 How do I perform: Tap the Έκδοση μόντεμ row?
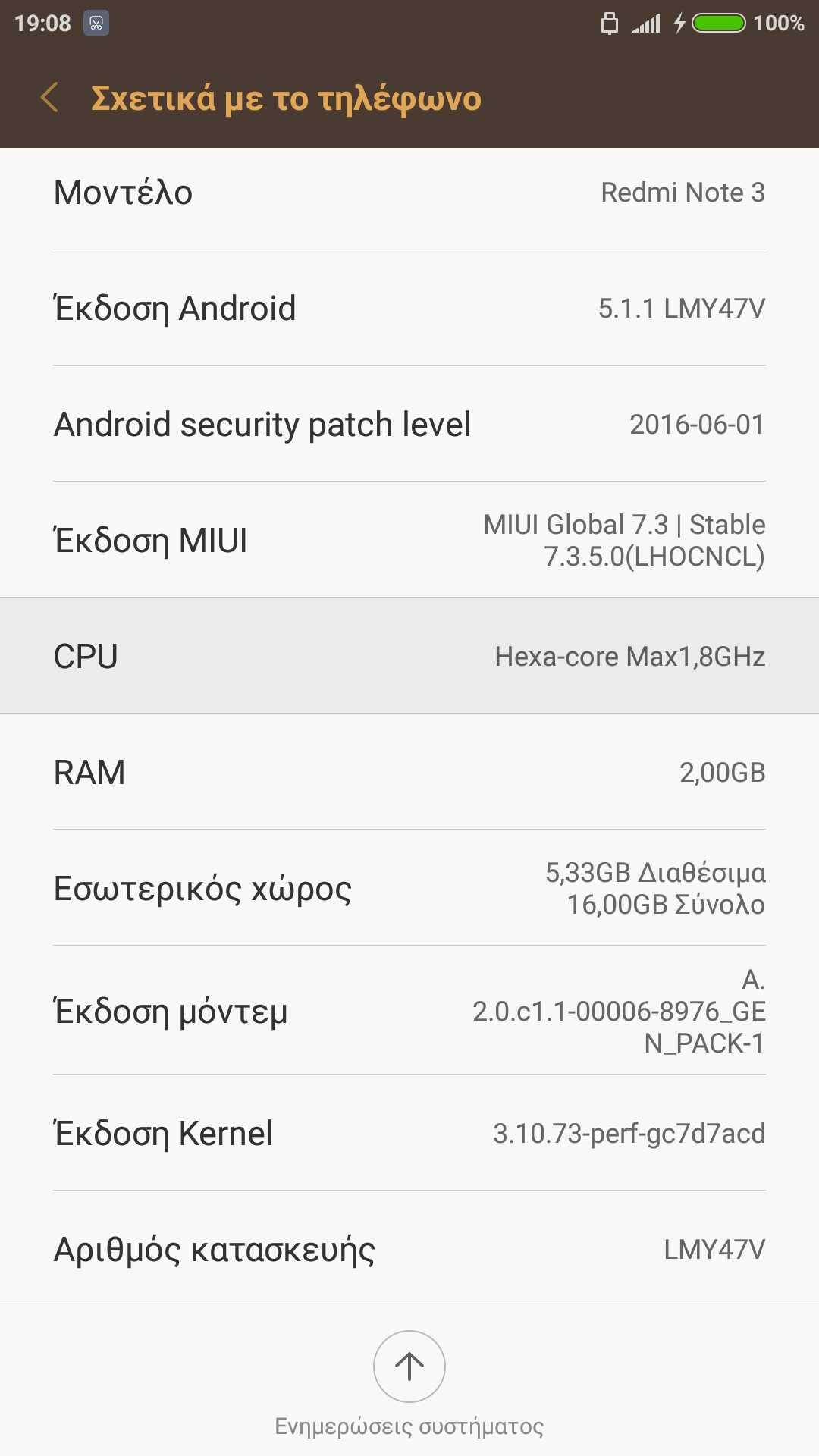click(409, 1011)
